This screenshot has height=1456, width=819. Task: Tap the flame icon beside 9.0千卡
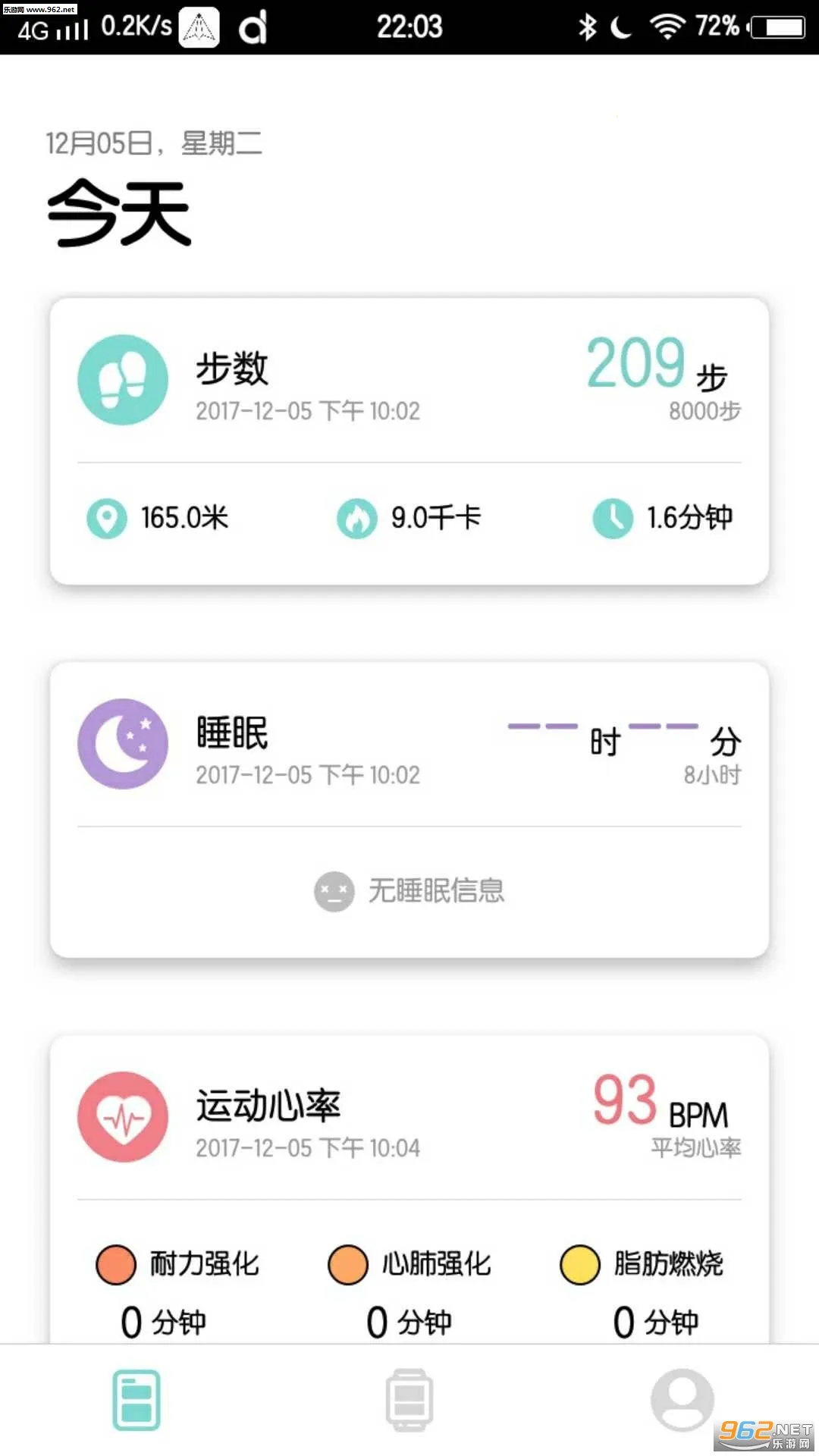coord(356,519)
